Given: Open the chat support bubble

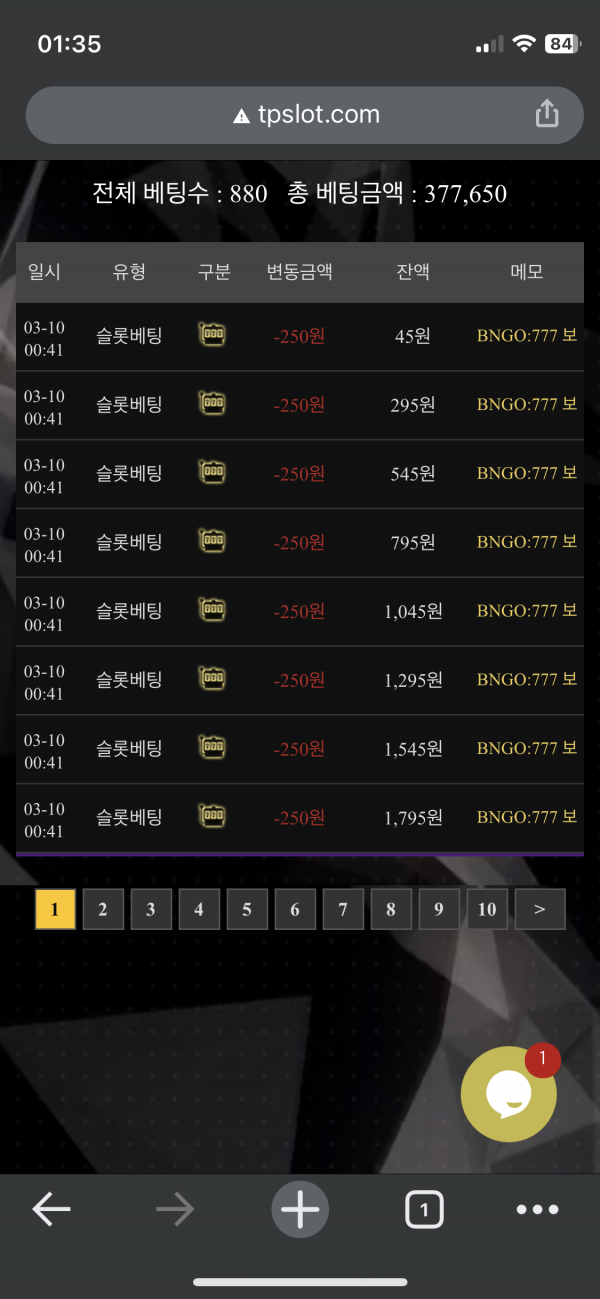Looking at the screenshot, I should [x=508, y=1094].
